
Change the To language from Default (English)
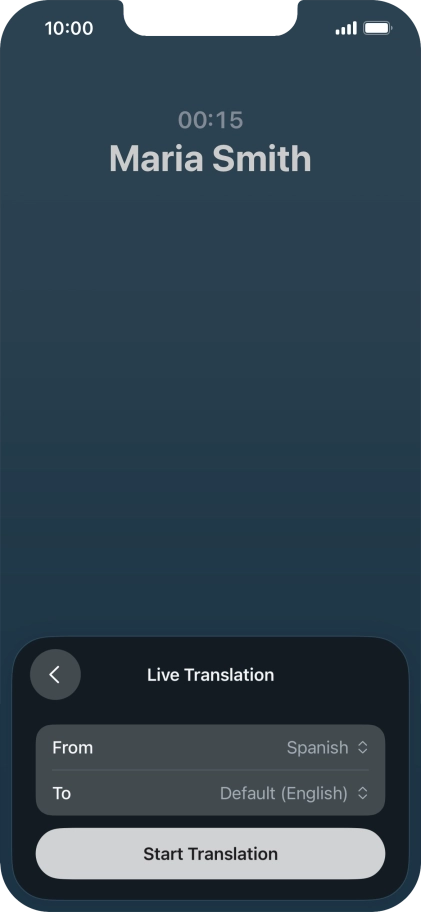tap(210, 793)
